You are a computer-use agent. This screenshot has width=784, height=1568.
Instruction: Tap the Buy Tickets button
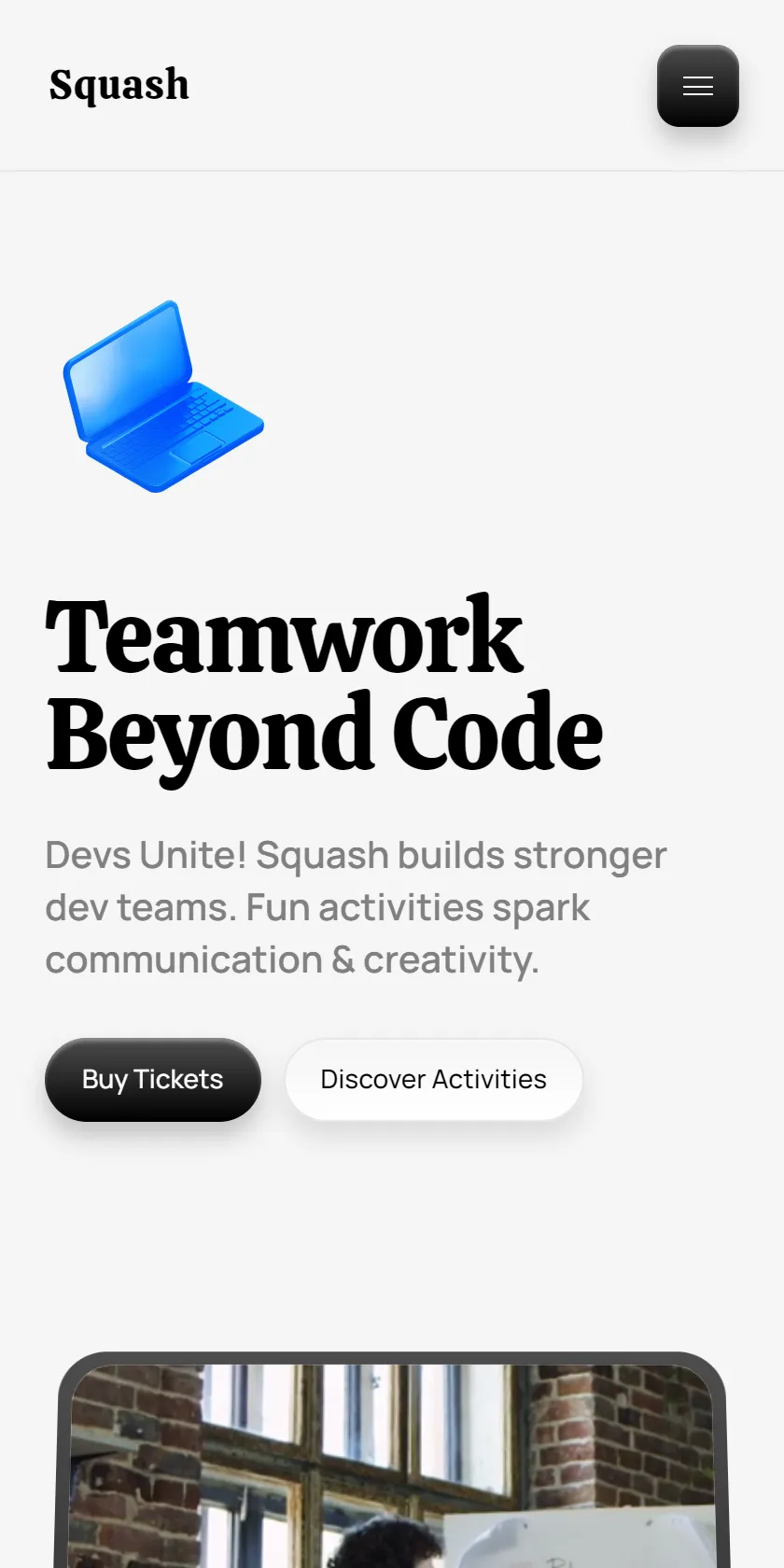point(153,1079)
